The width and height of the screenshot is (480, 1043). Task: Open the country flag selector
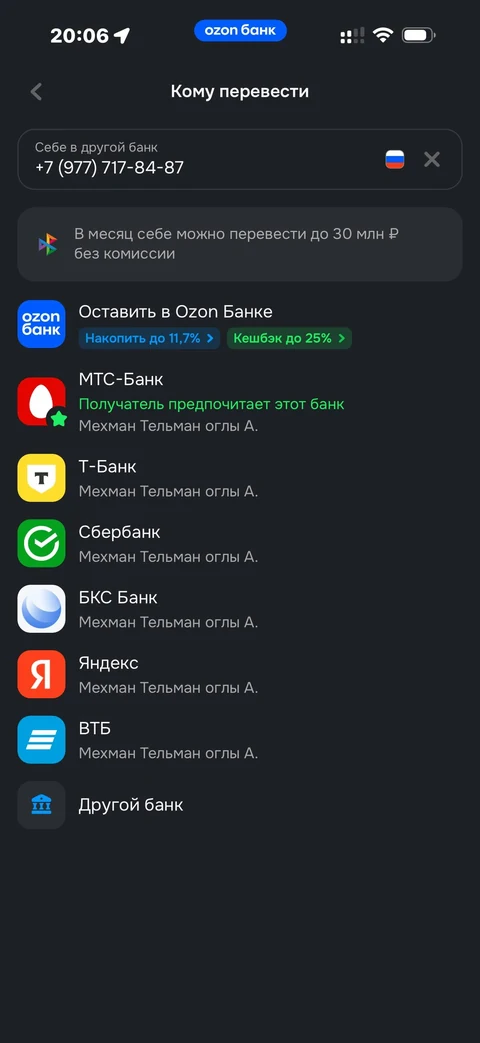tap(395, 160)
